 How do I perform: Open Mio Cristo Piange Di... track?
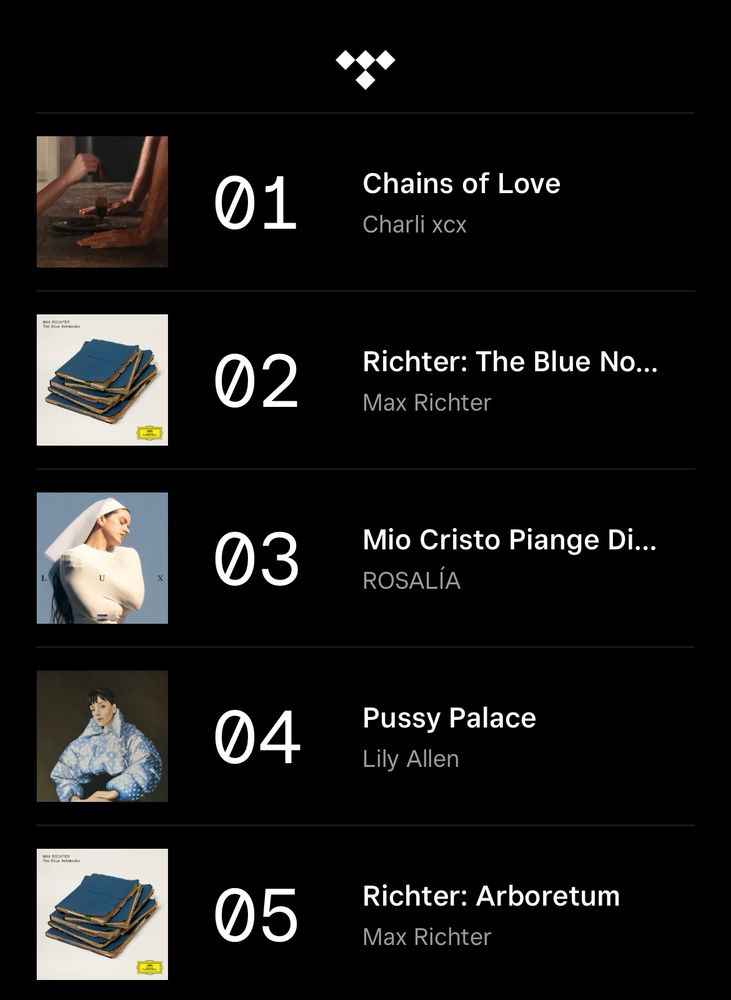(510, 541)
